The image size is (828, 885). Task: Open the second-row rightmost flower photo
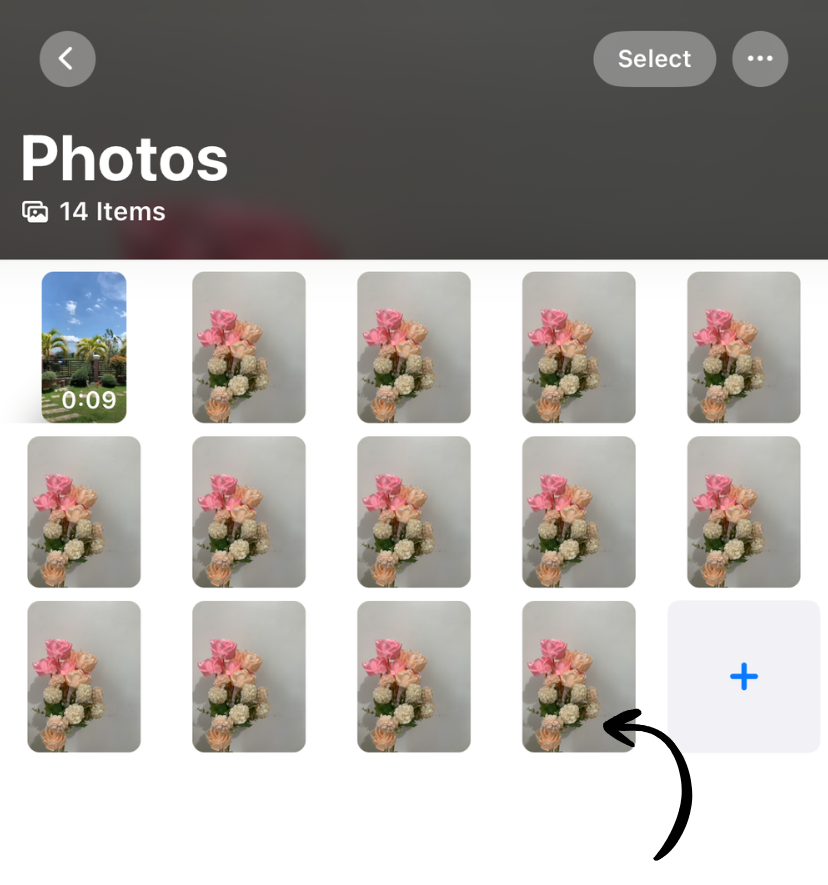tap(743, 511)
